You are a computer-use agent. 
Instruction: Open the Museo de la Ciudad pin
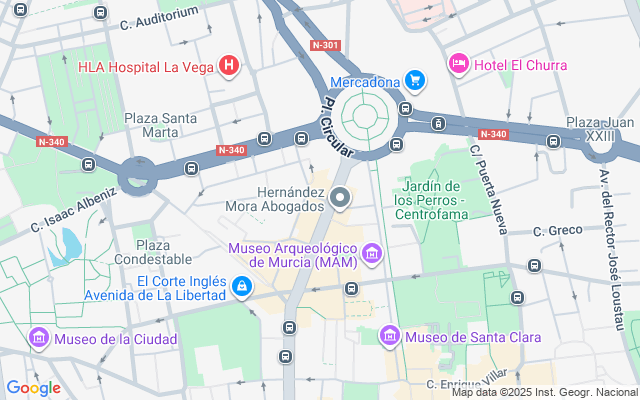pos(38,338)
